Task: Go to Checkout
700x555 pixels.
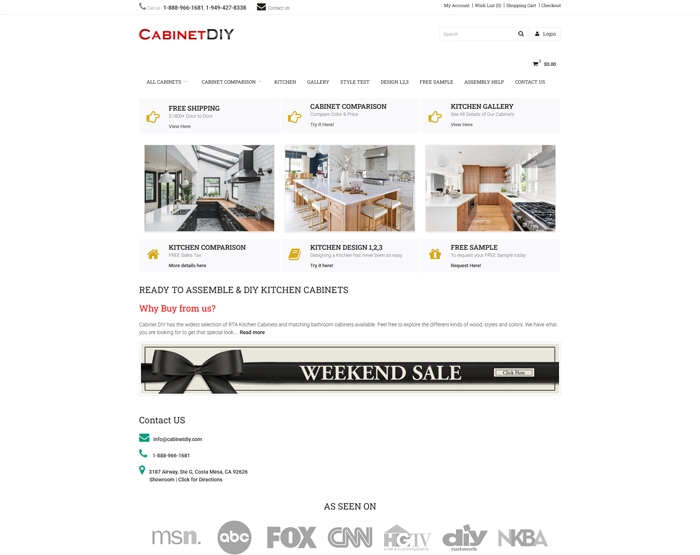Action: [551, 6]
